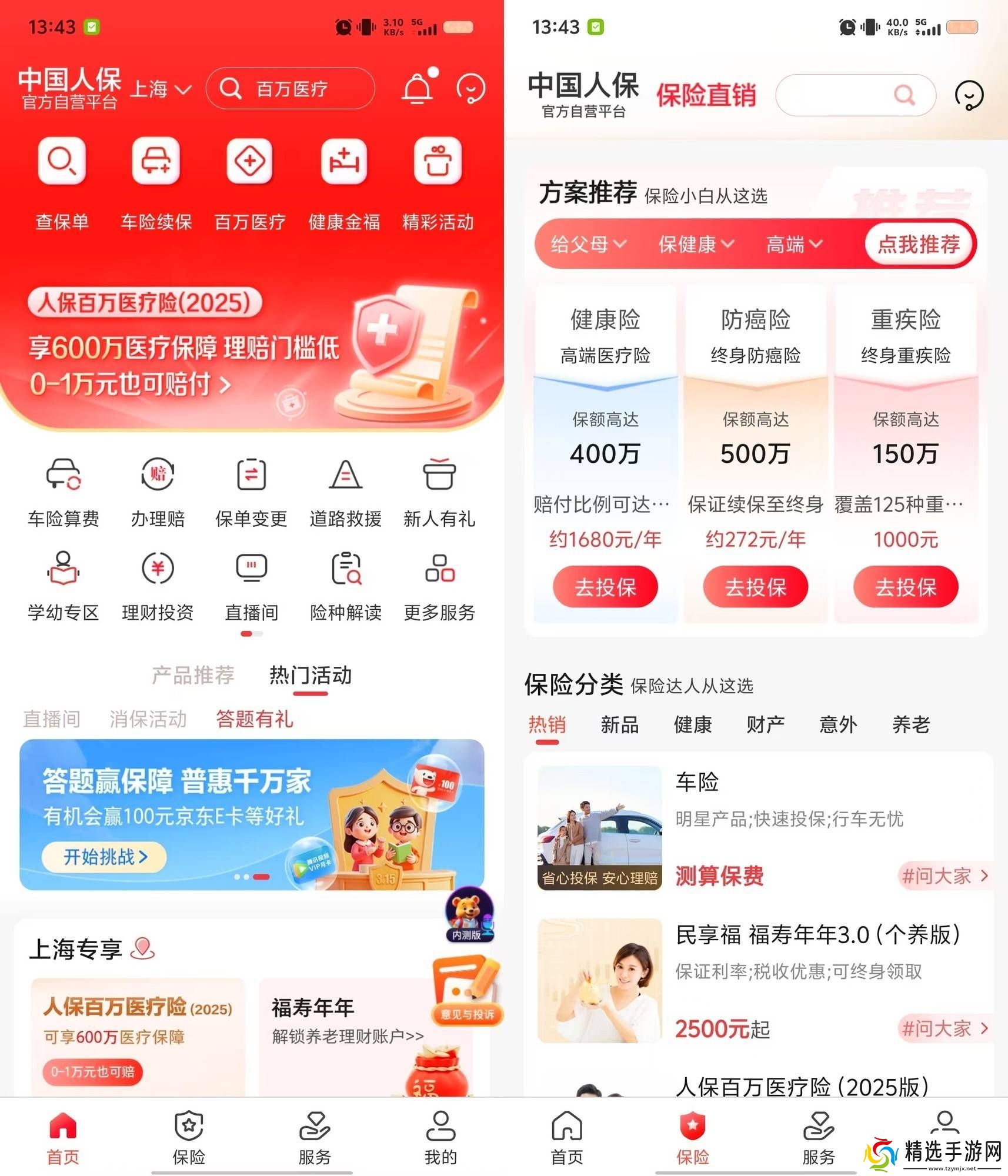
Task: Tap 测算保费 on the 车险 card
Action: [719, 876]
